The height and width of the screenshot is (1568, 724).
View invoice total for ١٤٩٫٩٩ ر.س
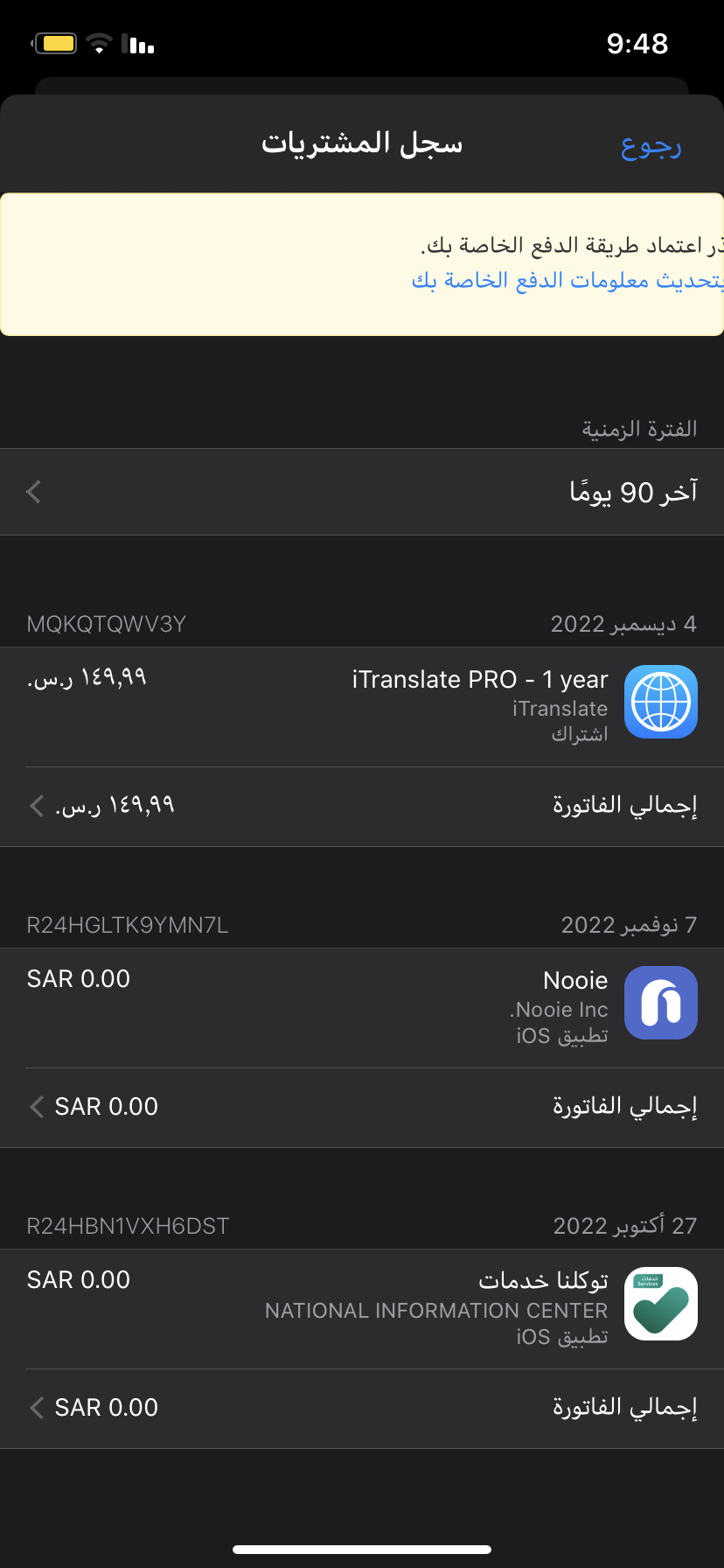click(x=362, y=806)
